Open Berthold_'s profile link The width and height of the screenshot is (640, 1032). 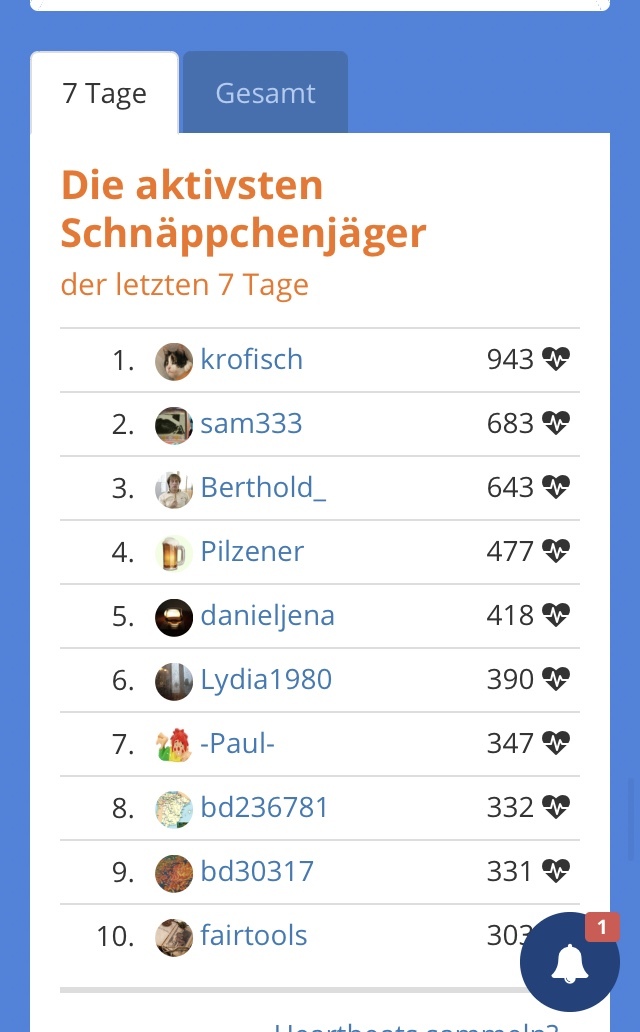263,488
